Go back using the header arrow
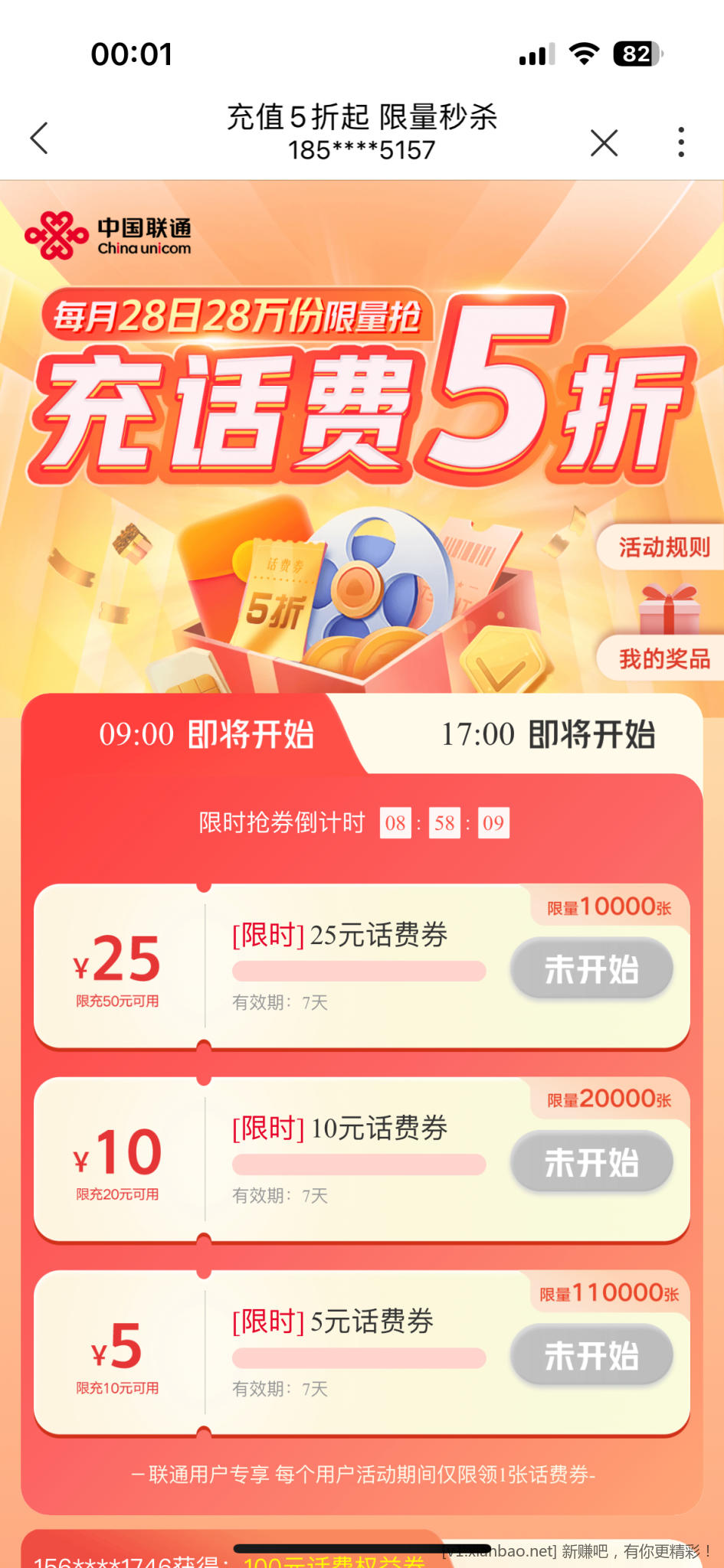The image size is (724, 1568). coord(40,139)
